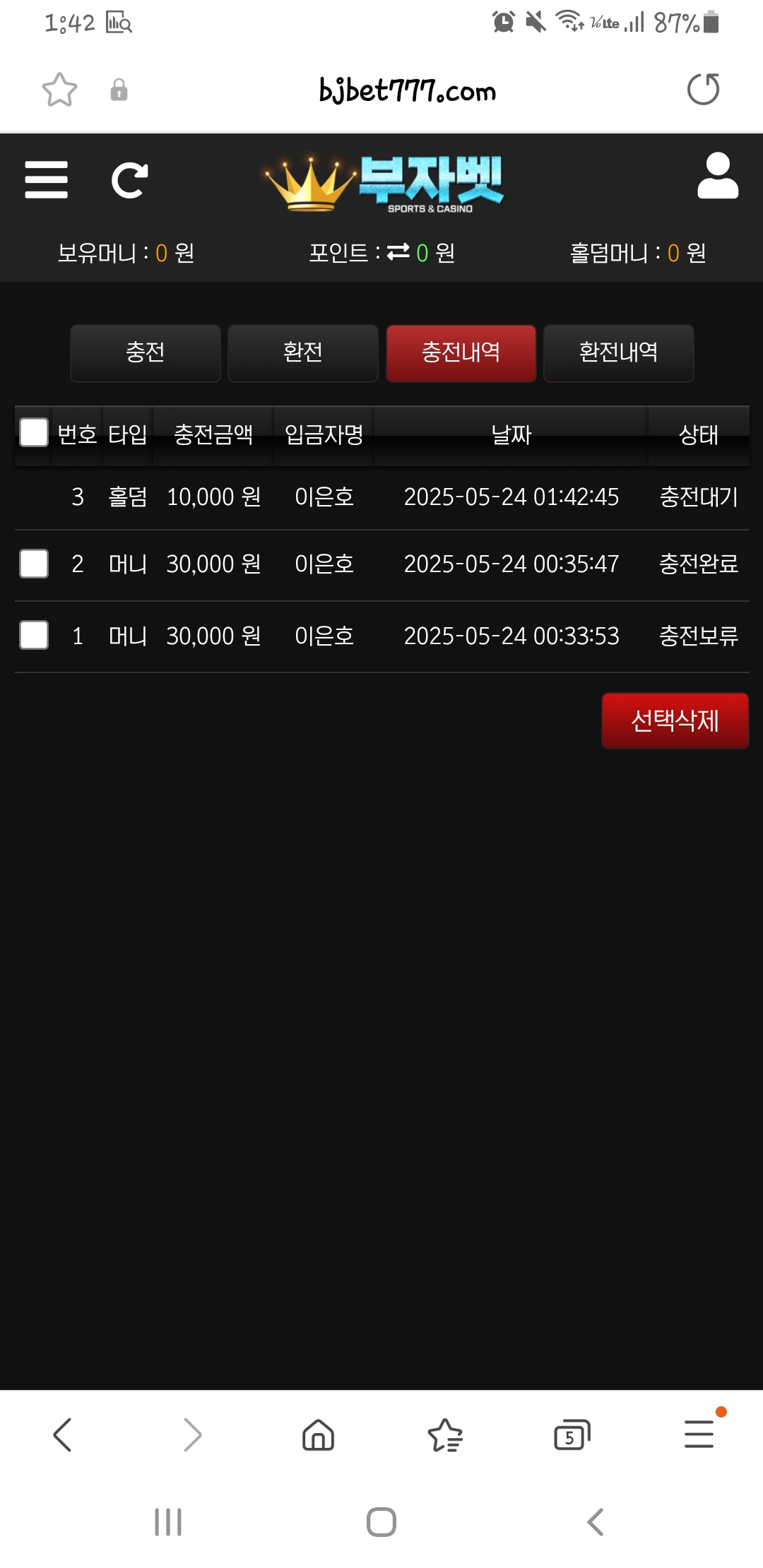Switch to the 환전 tab

click(x=303, y=352)
